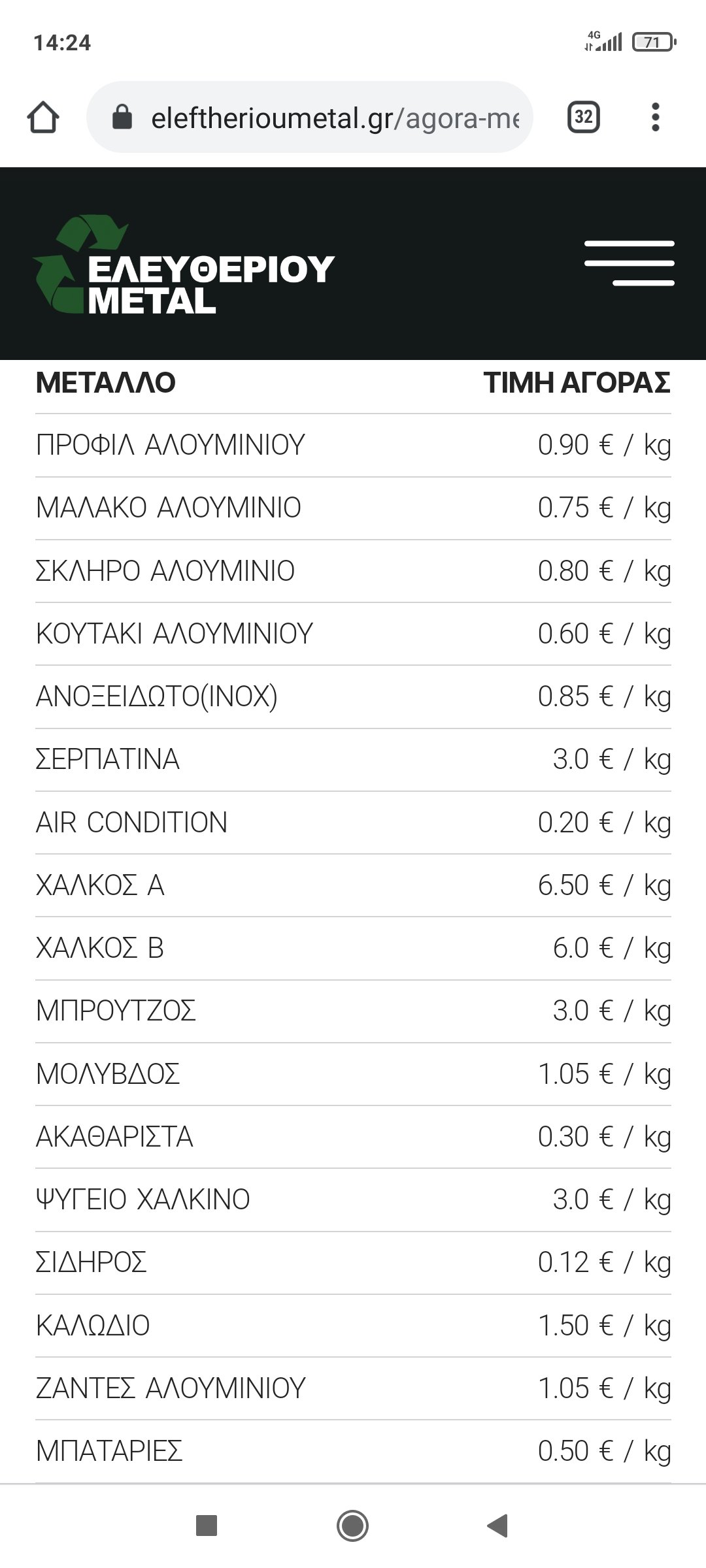Open the site hamburger menu
Viewport: 706px width, 1568px height.
coord(629,263)
